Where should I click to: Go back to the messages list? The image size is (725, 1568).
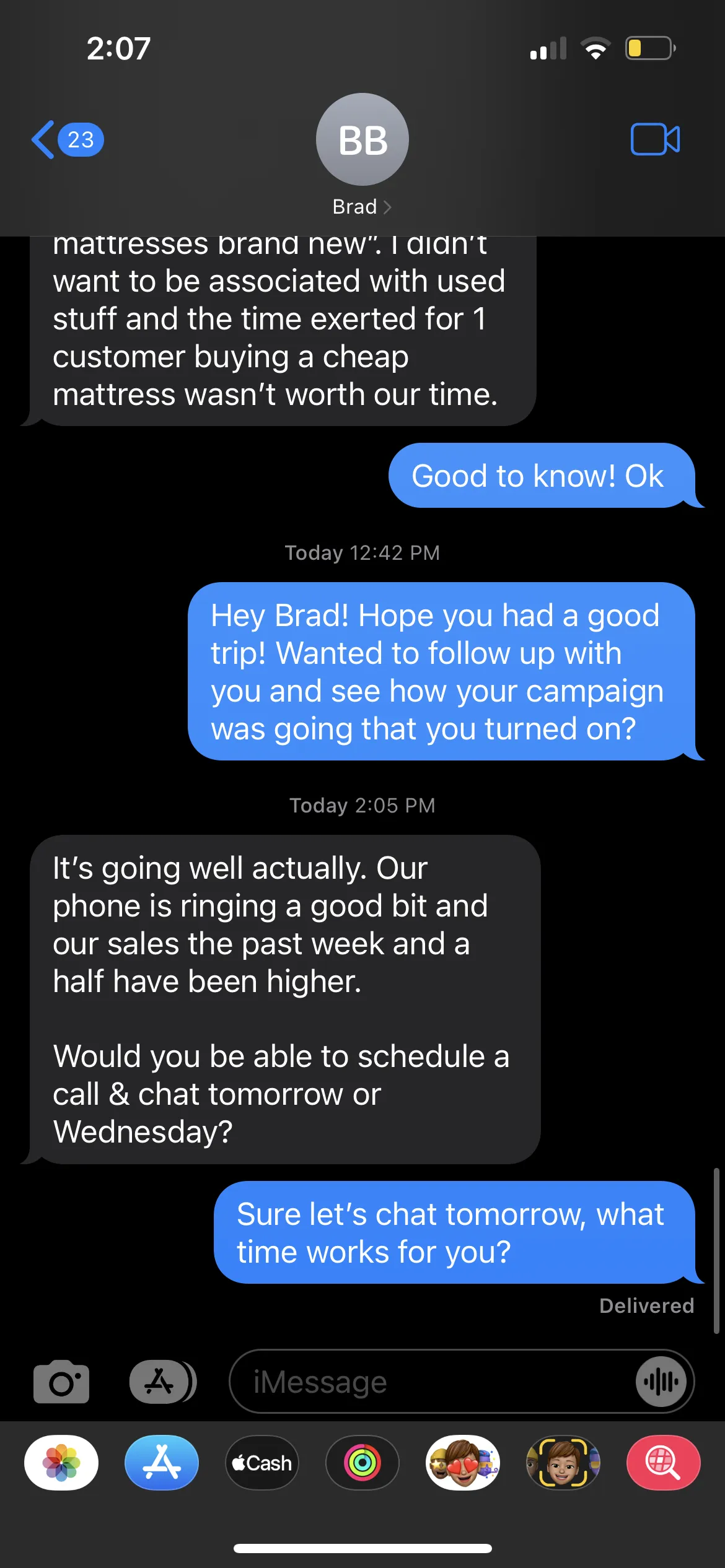[x=65, y=140]
